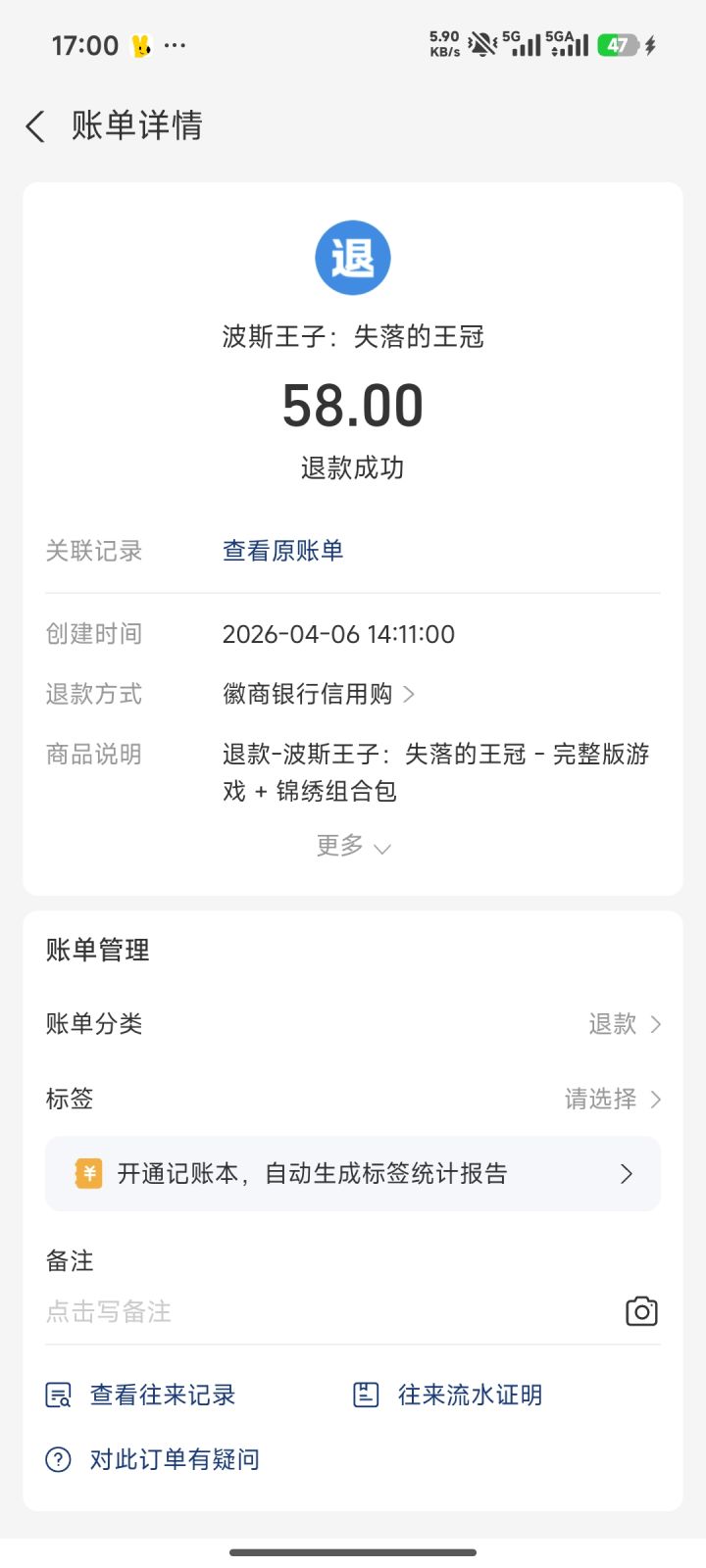Tap 往来流水证明 text link
This screenshot has height=1568, width=706.
pos(471,1393)
